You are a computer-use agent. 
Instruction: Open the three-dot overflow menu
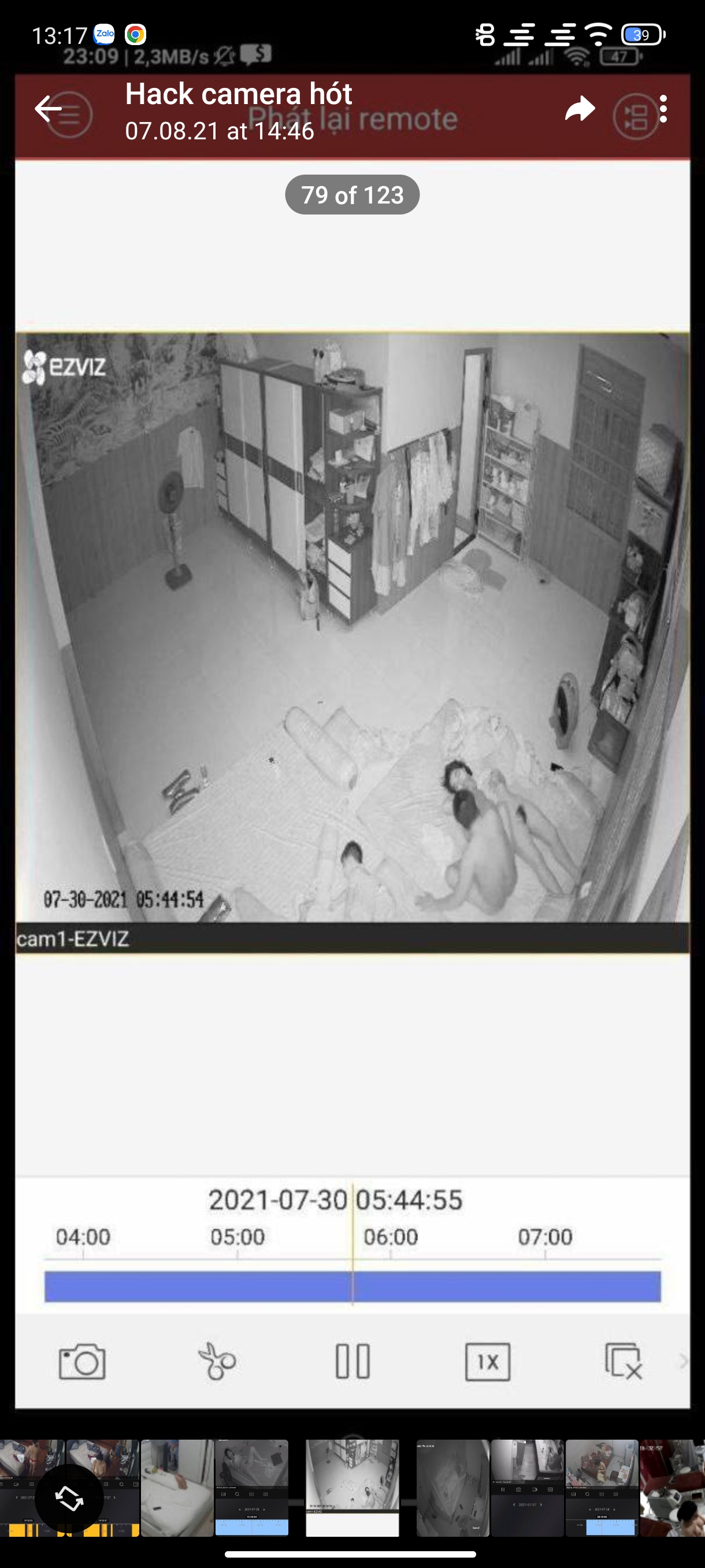pyautogui.click(x=663, y=110)
